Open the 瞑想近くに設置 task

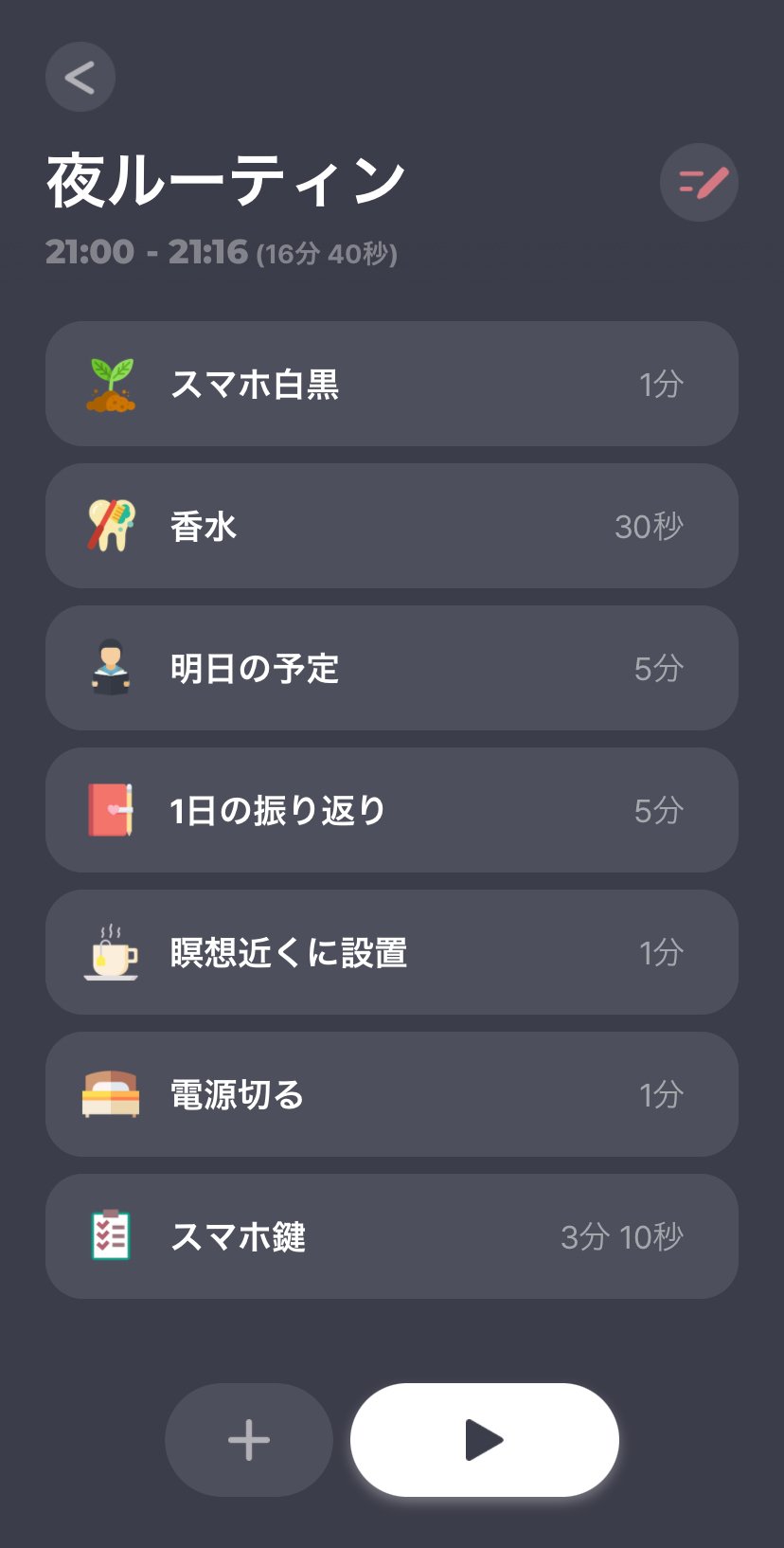[392, 952]
